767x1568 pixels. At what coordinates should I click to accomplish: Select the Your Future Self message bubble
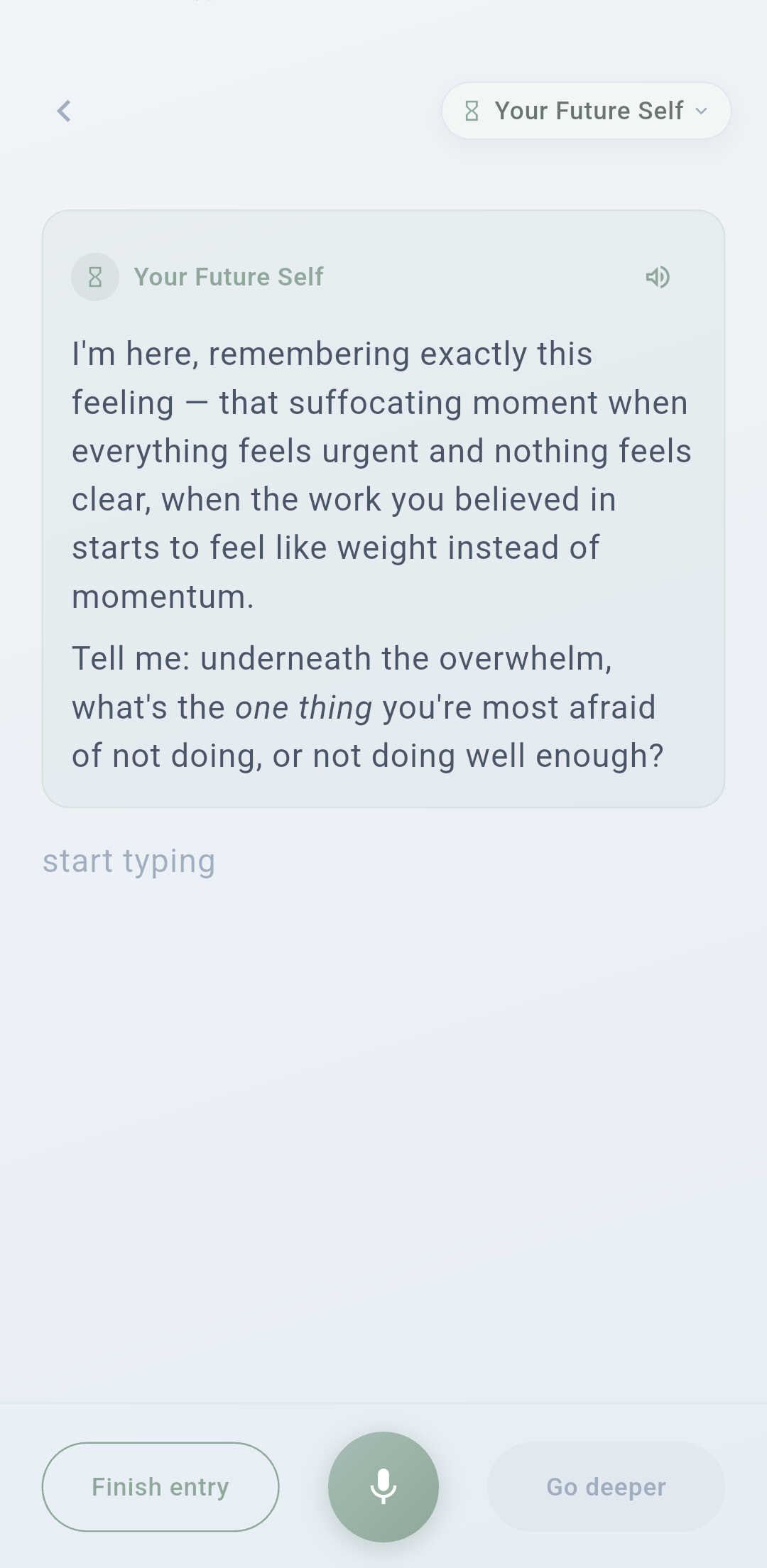[x=383, y=508]
